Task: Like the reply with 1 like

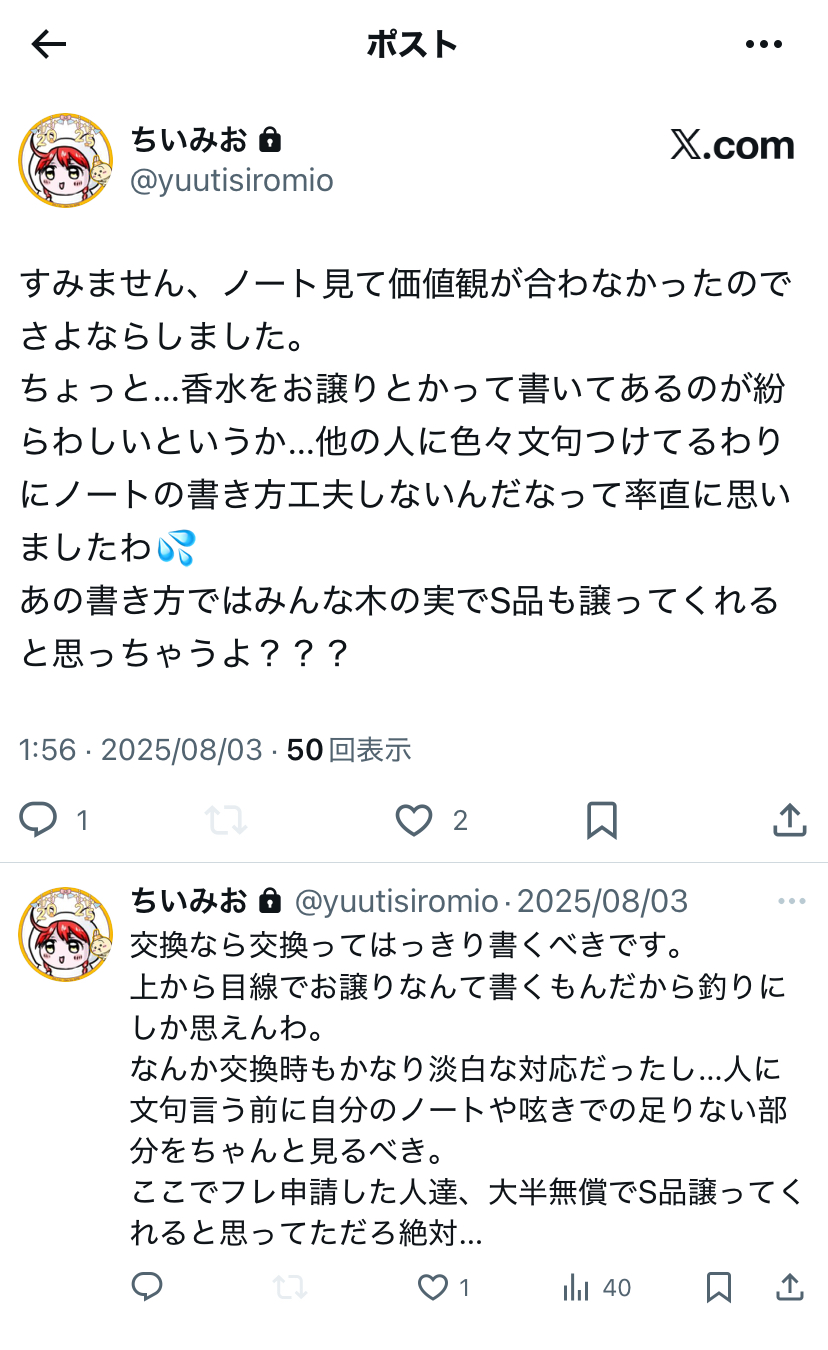Action: coord(433,1287)
